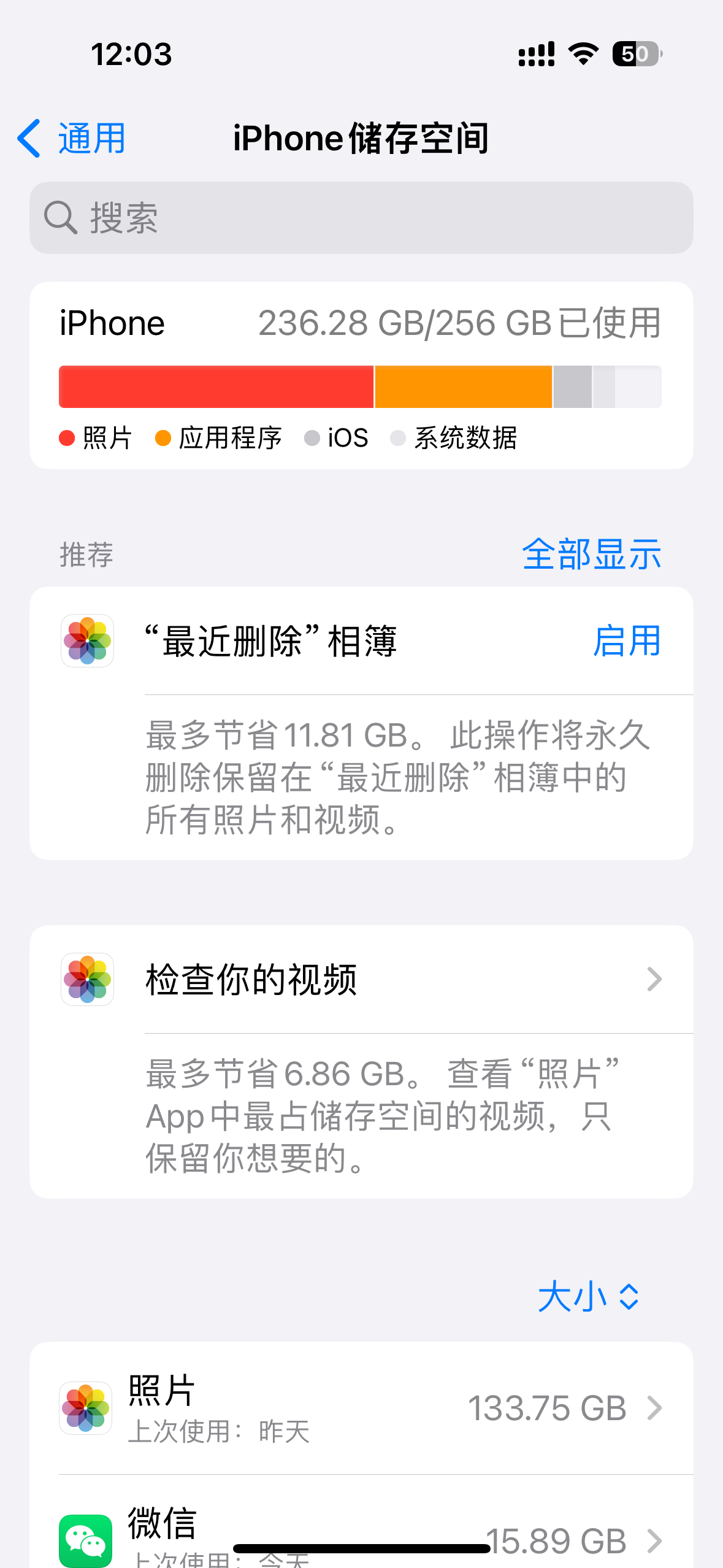The image size is (723, 1568).
Task: Open 检查你的视频 recommendation
Action: tap(361, 979)
